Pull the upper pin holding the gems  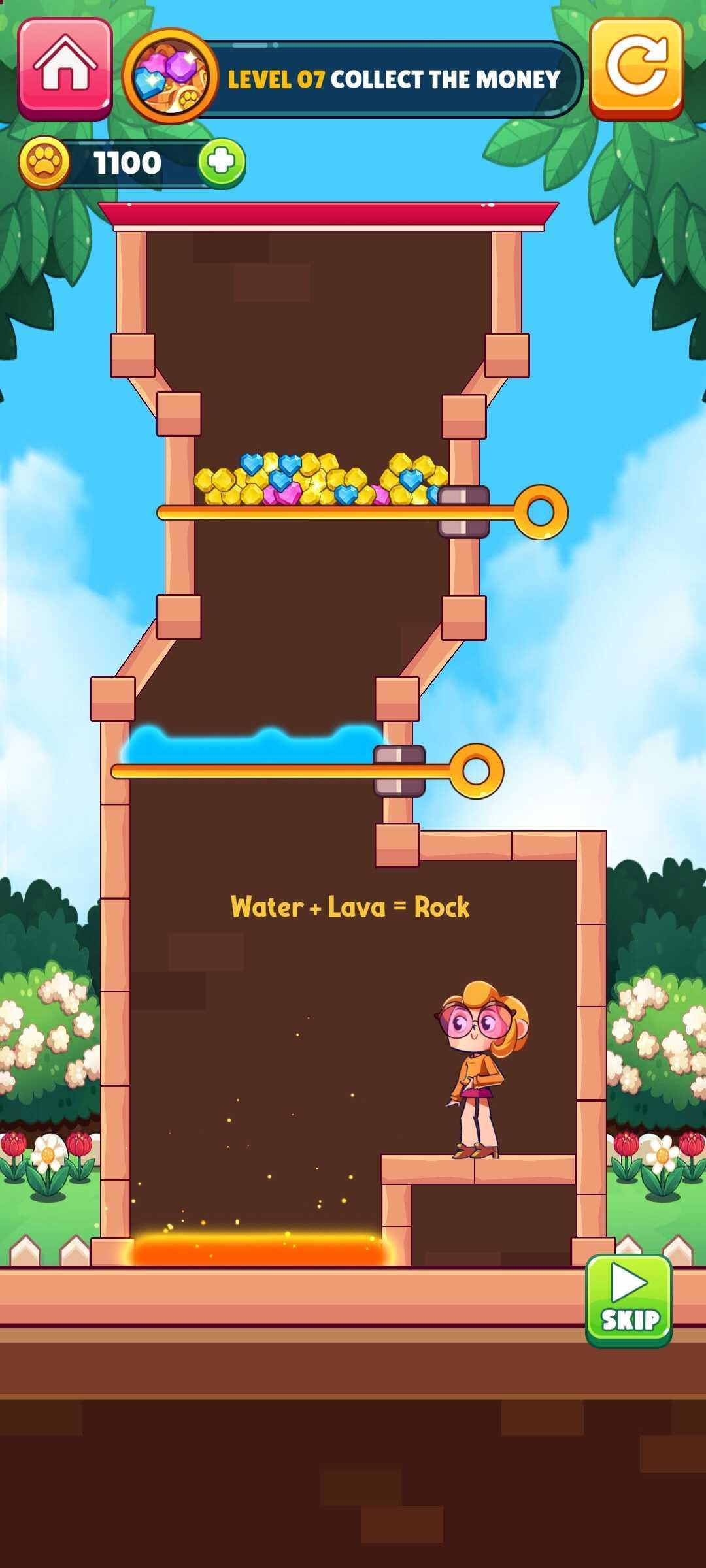click(x=541, y=512)
